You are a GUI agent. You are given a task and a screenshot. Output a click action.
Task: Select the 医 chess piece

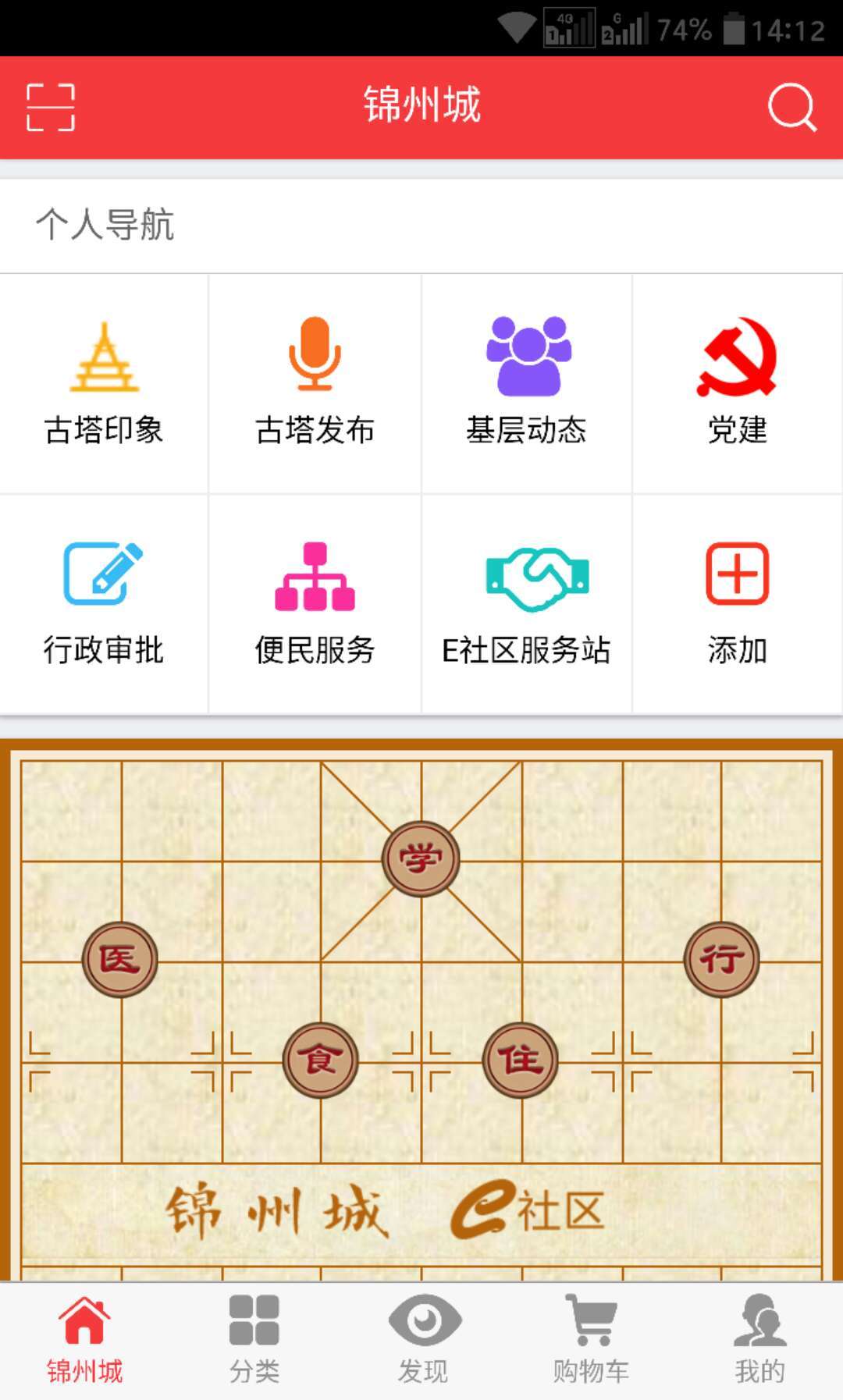(x=120, y=960)
